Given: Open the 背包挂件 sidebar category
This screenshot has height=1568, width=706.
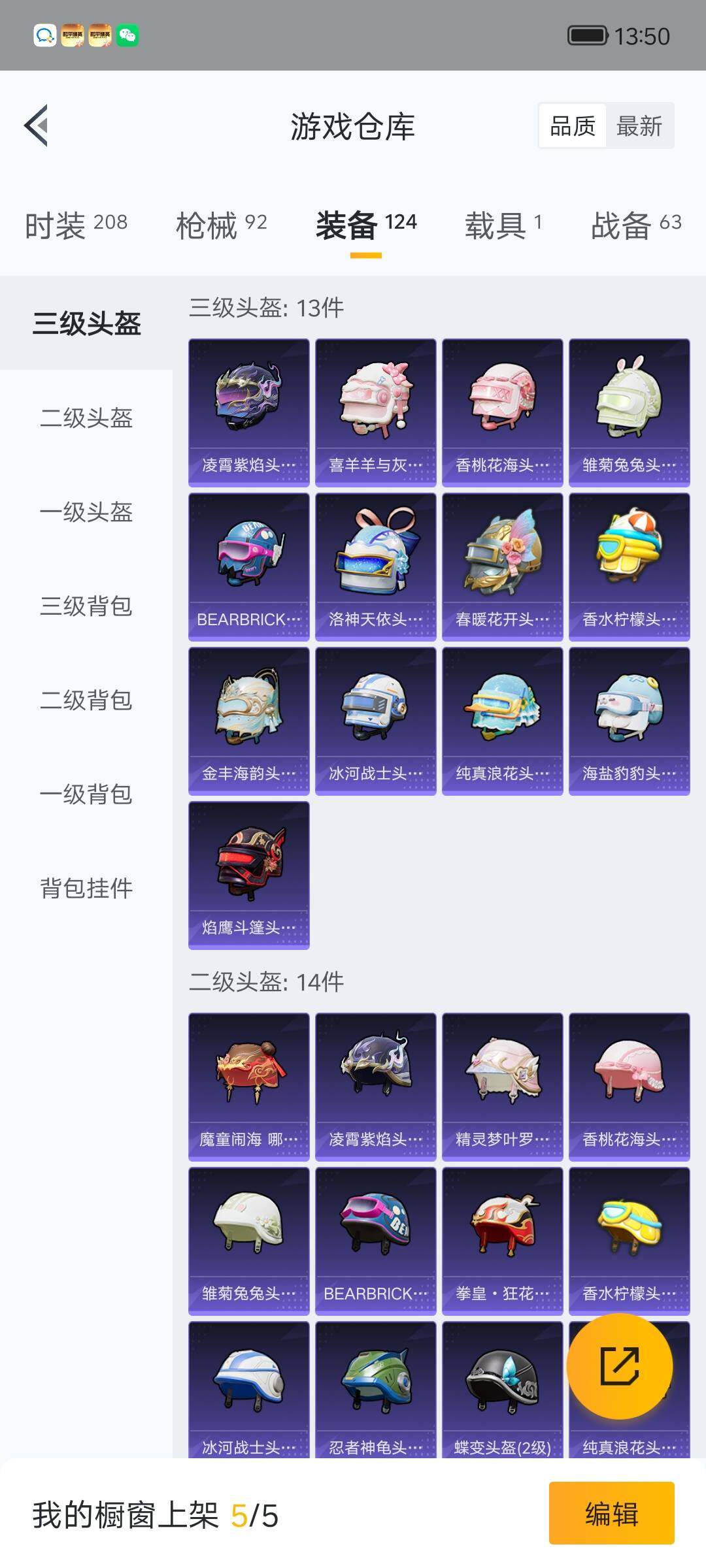Looking at the screenshot, I should click(x=86, y=889).
